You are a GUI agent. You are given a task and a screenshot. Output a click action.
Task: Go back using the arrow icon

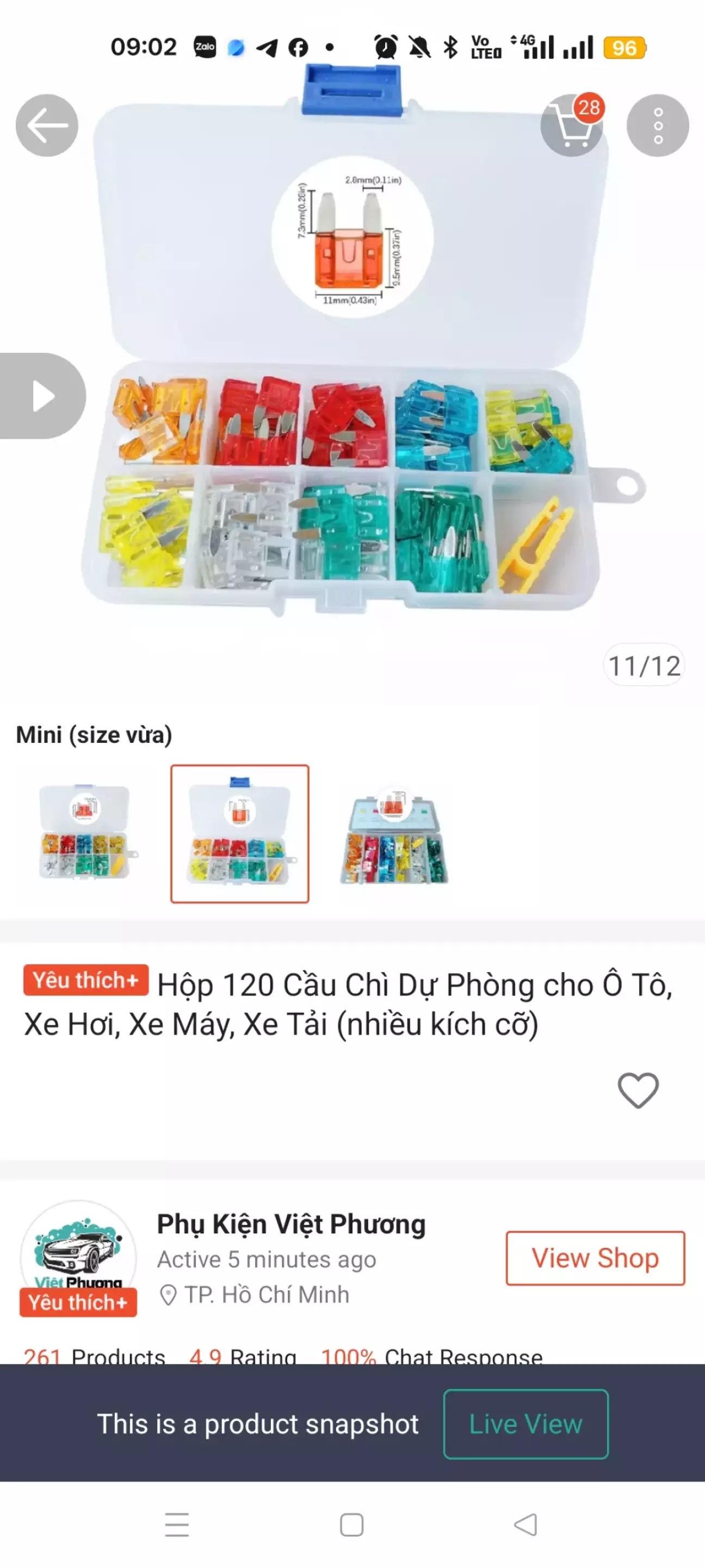[47, 125]
